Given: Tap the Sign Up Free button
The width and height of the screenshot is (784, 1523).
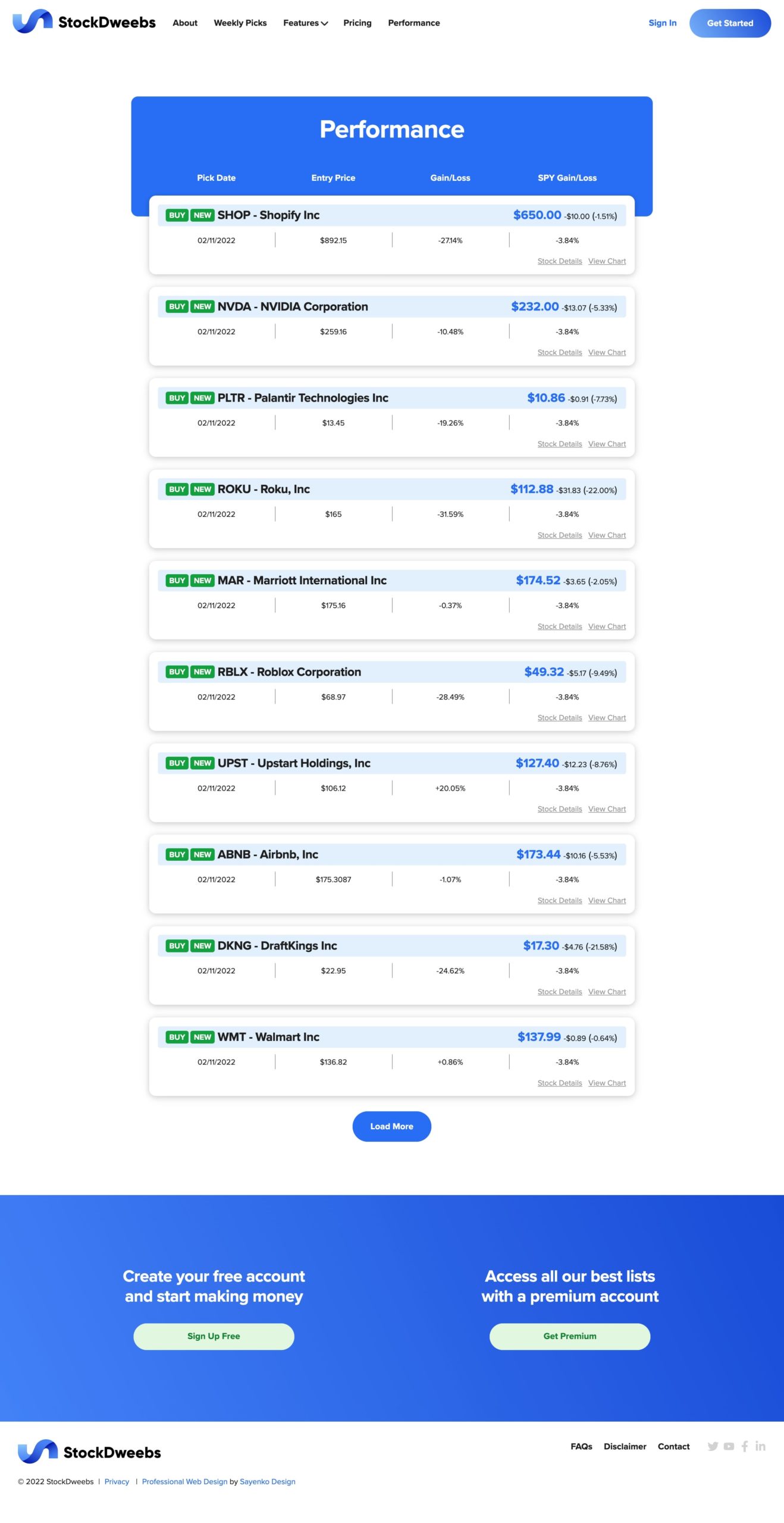Looking at the screenshot, I should pyautogui.click(x=214, y=1336).
